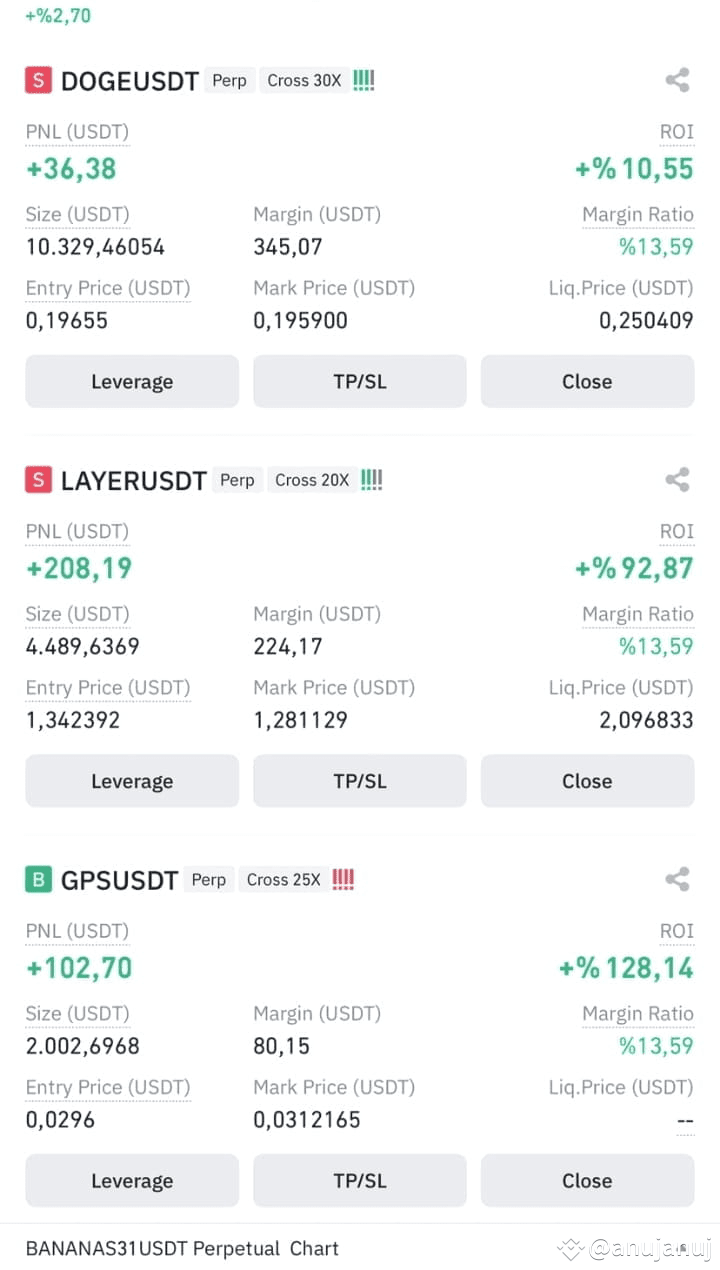Image resolution: width=720 pixels, height=1270 pixels.
Task: Click the Perp label next to DOGEUSDT
Action: [229, 80]
